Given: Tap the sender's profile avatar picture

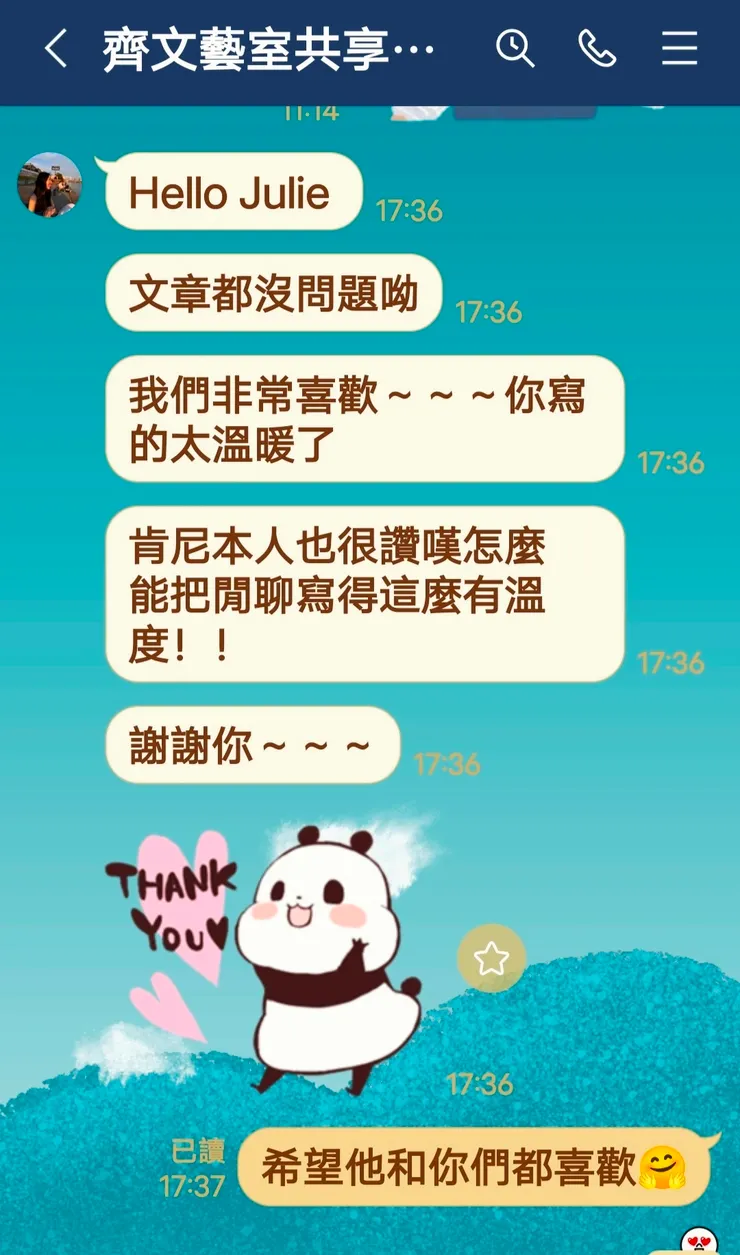Looking at the screenshot, I should (x=49, y=184).
